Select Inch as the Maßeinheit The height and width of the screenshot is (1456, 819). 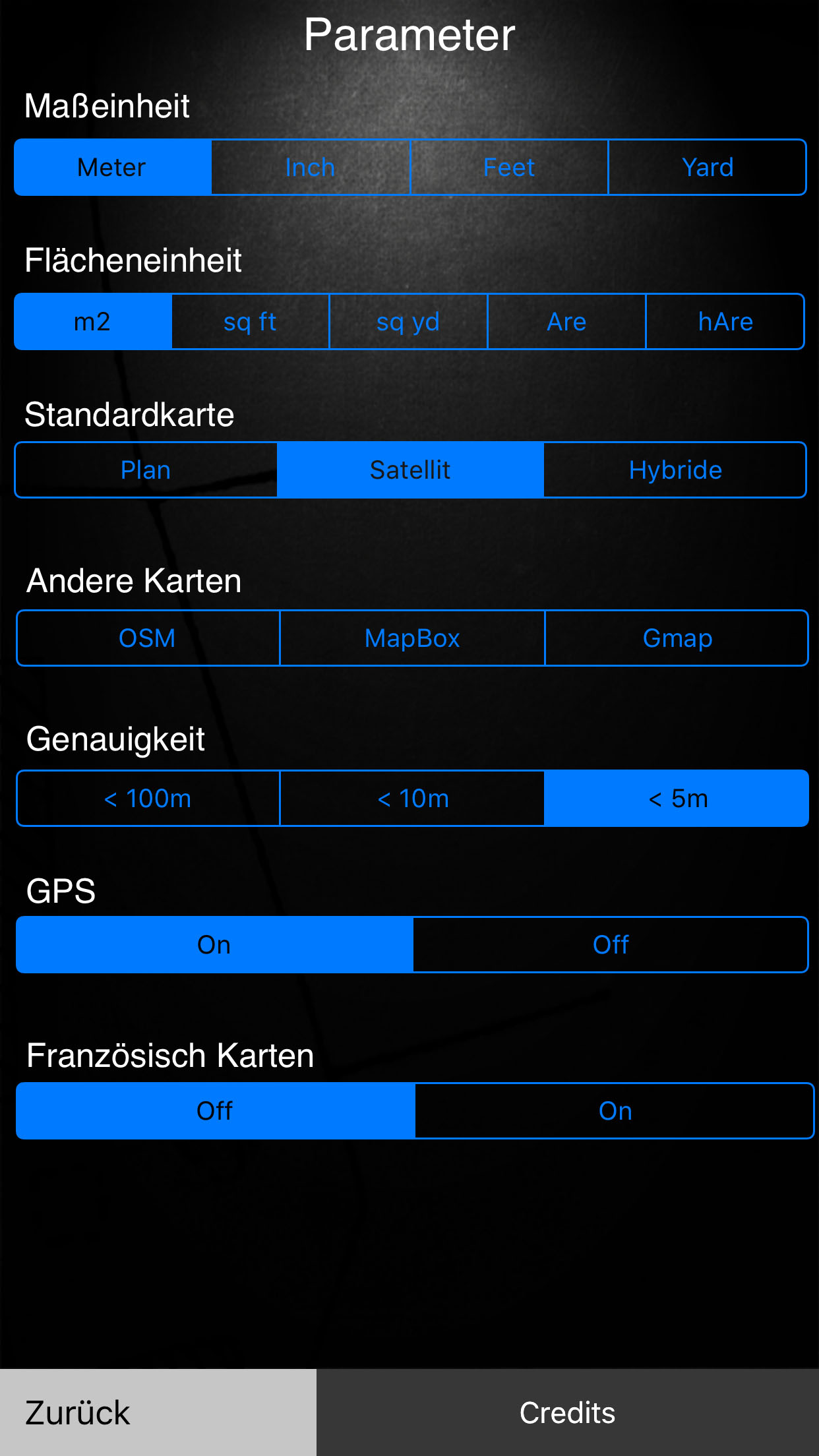[311, 167]
